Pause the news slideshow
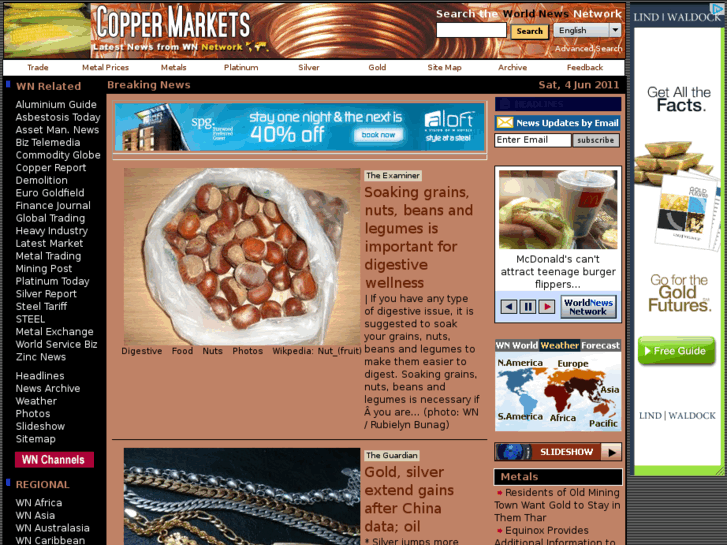 click(528, 307)
